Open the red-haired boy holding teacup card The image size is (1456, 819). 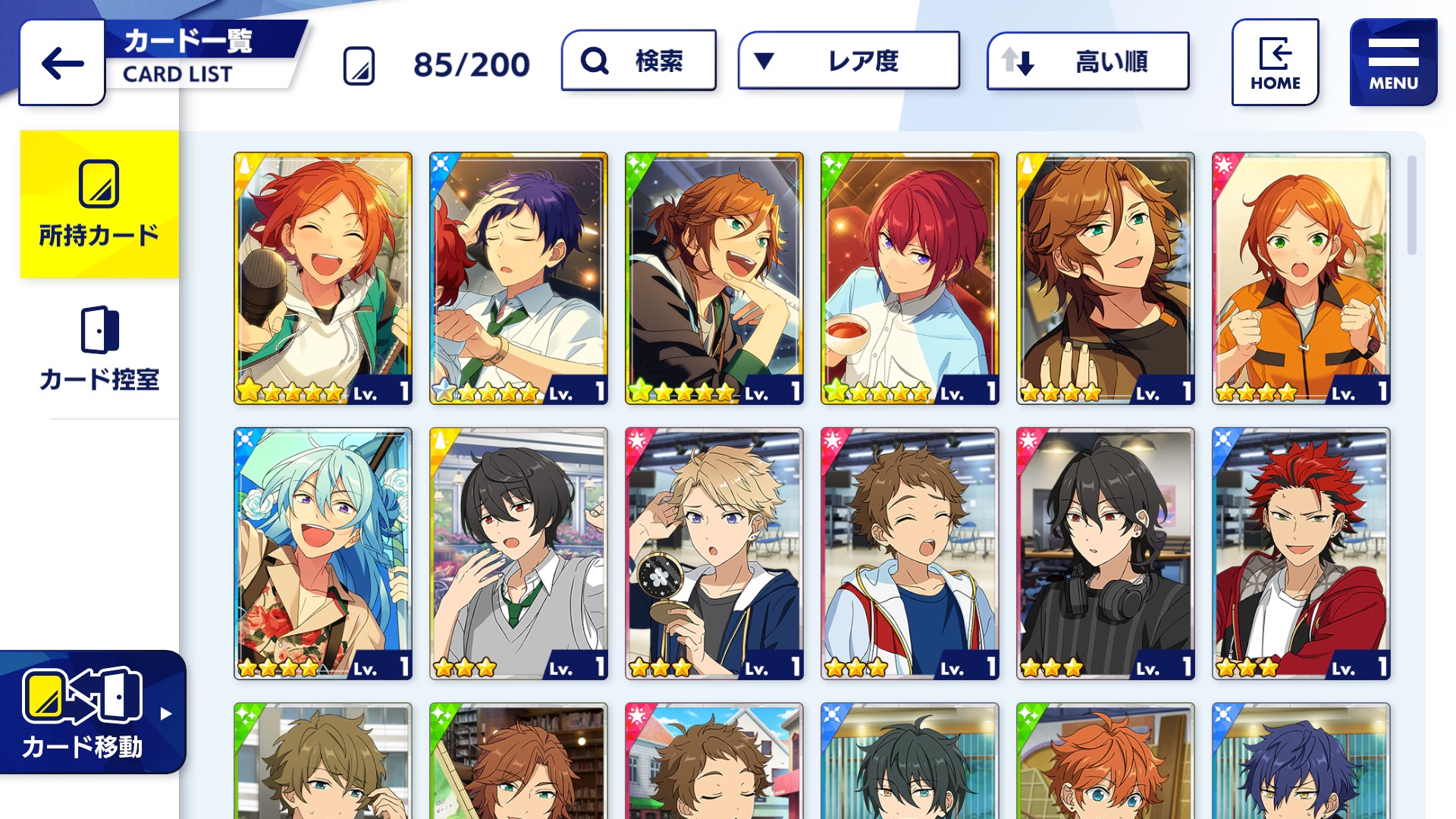coord(909,278)
